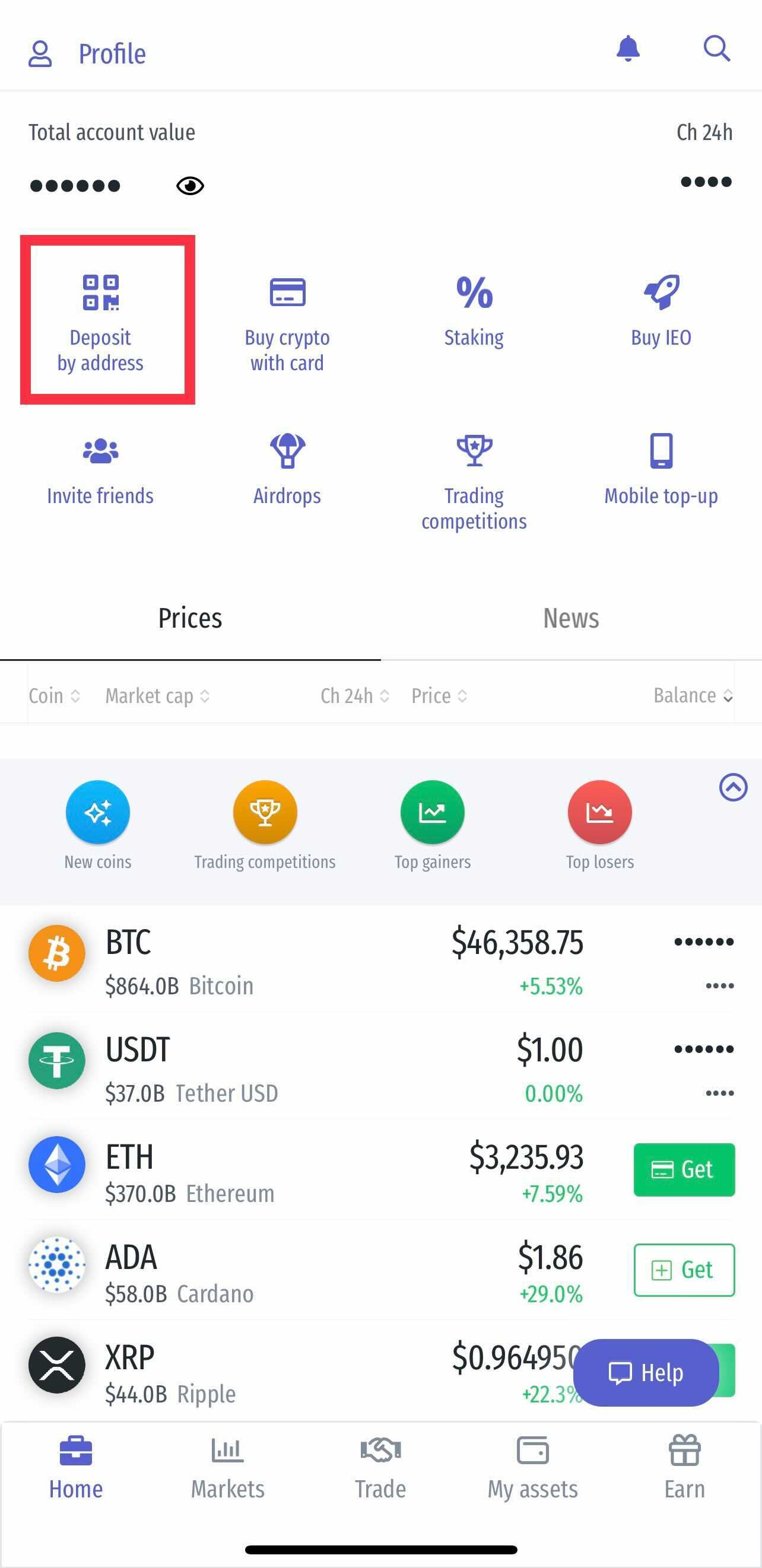The width and height of the screenshot is (762, 1568).
Task: Open Invite friends
Action: 100,470
